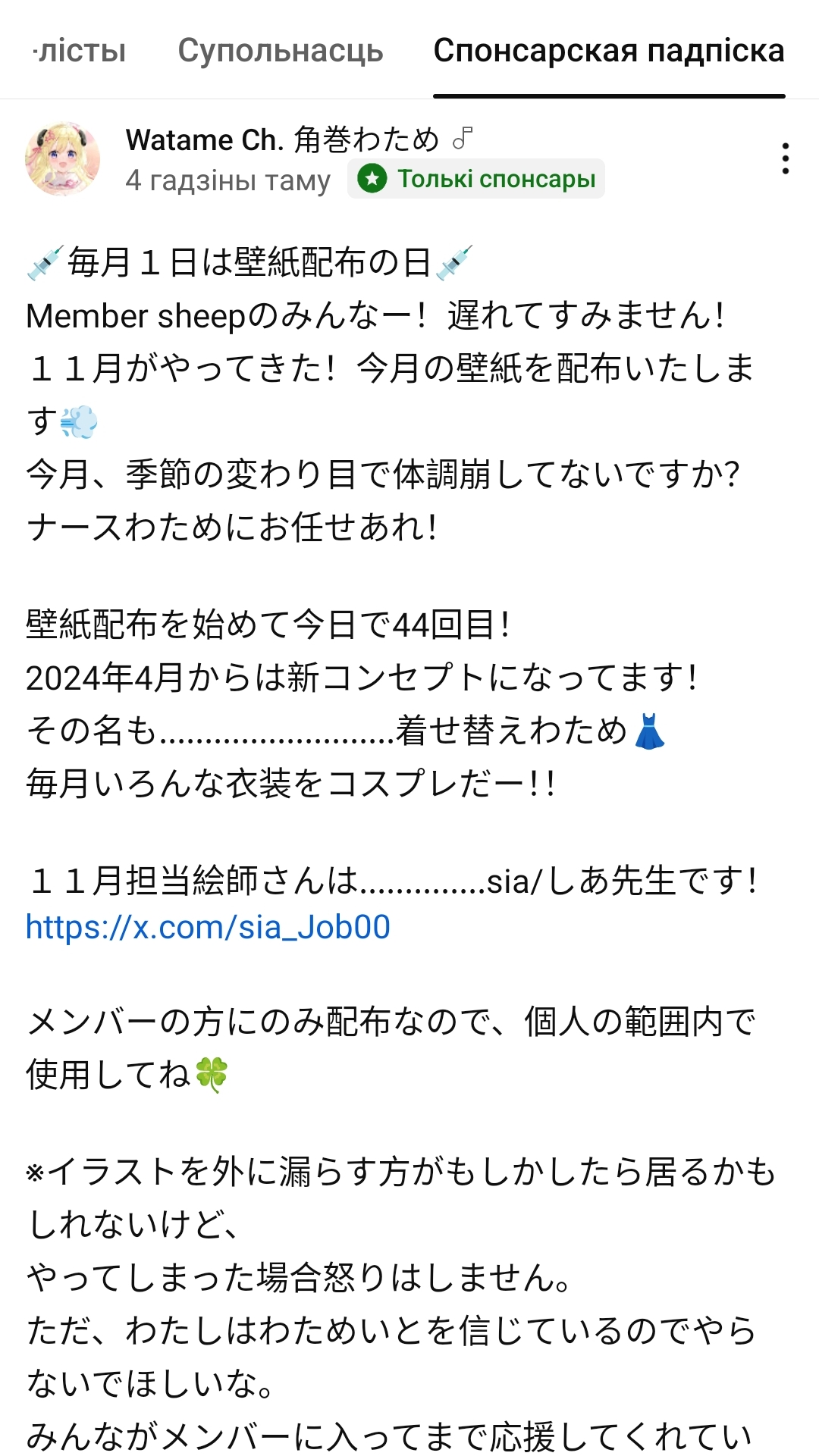Open the x.com/sia_Job00 link

pyautogui.click(x=208, y=927)
